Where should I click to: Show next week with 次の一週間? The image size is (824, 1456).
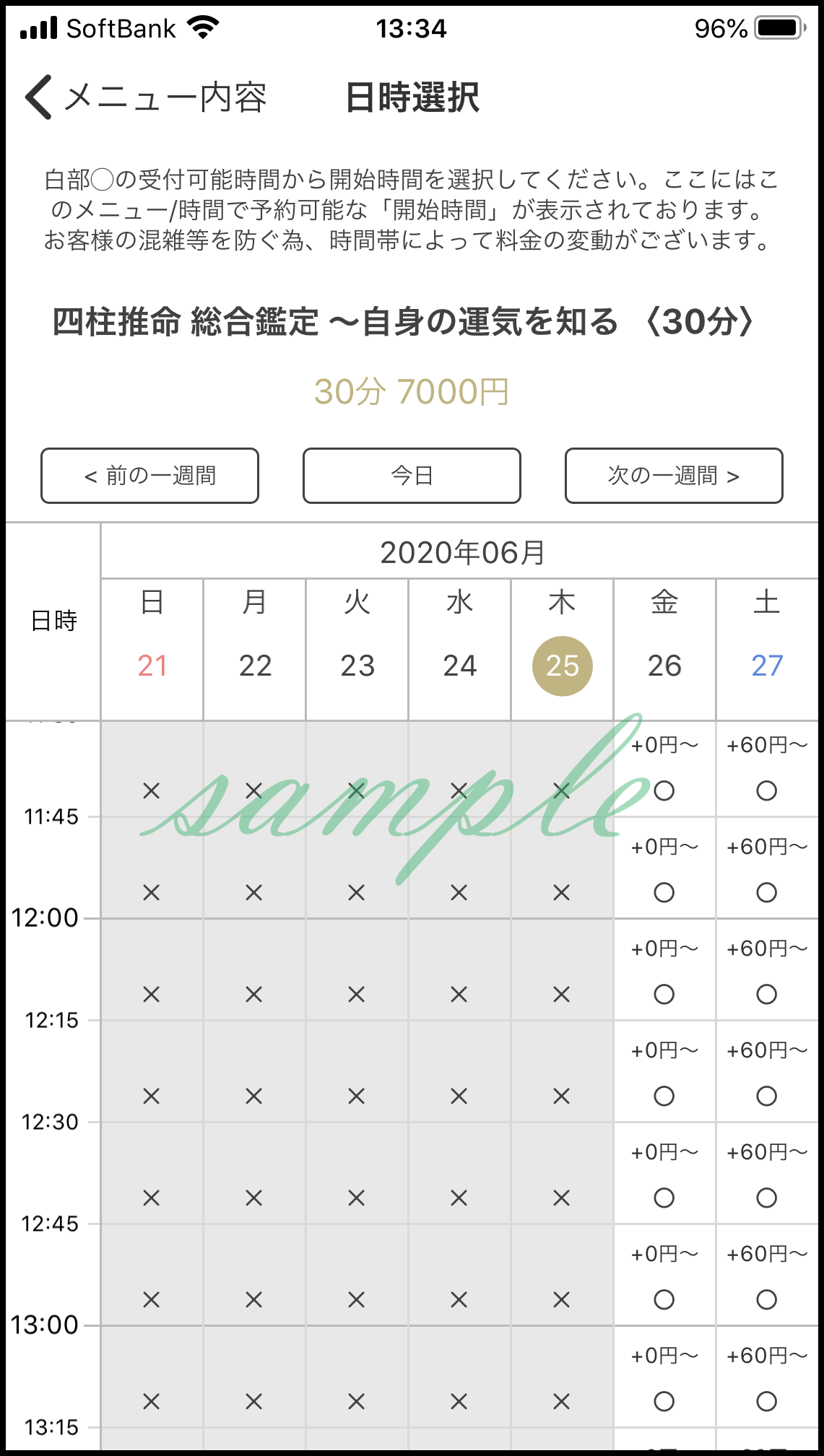[673, 476]
